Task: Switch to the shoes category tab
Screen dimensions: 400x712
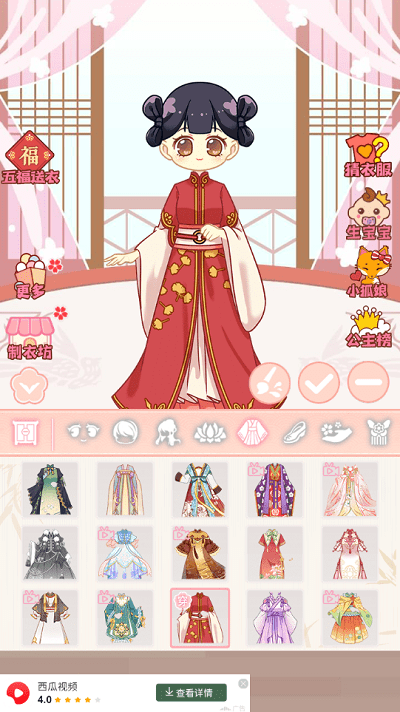Action: 294,432
